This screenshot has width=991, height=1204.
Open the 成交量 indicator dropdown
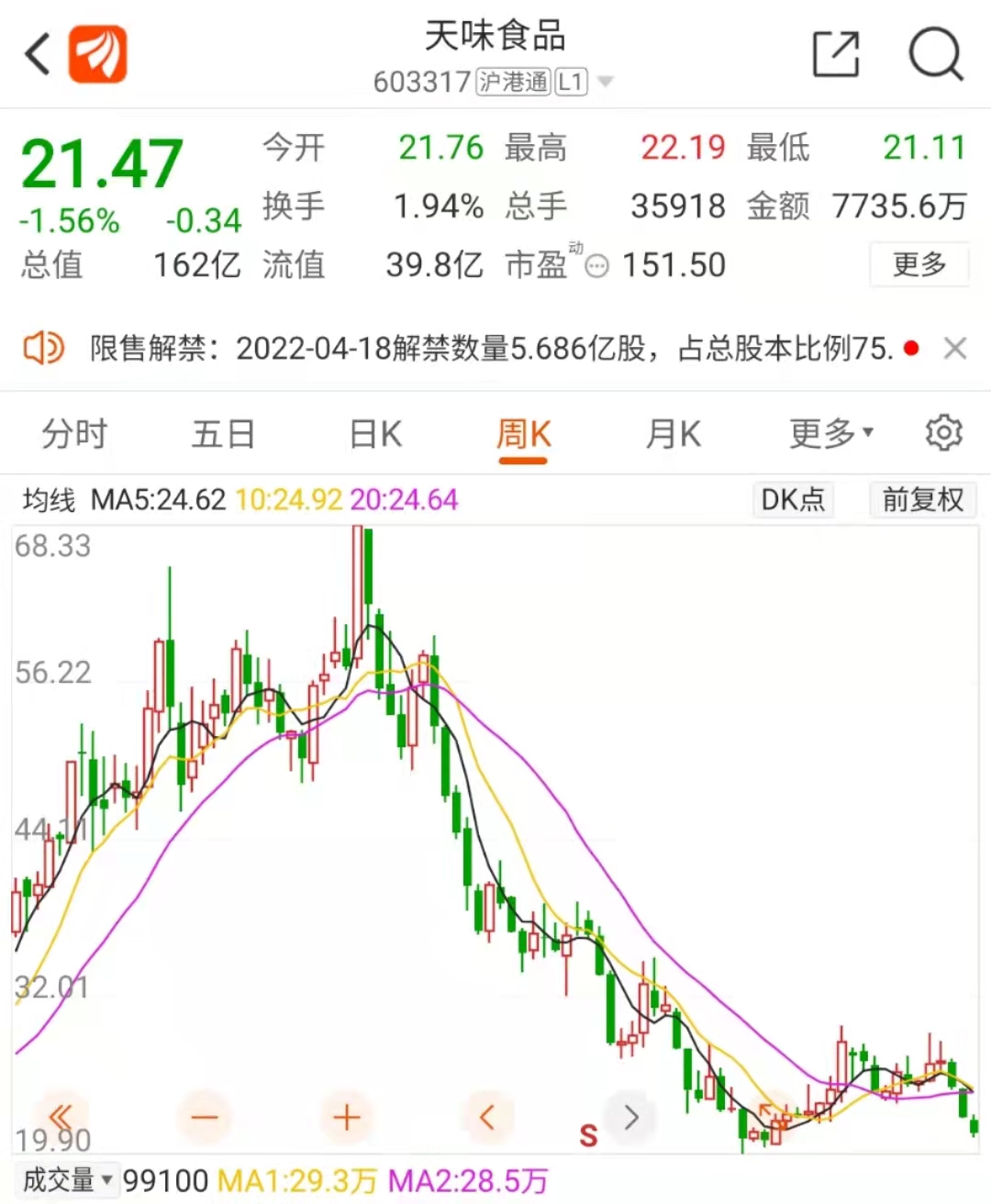(68, 1180)
